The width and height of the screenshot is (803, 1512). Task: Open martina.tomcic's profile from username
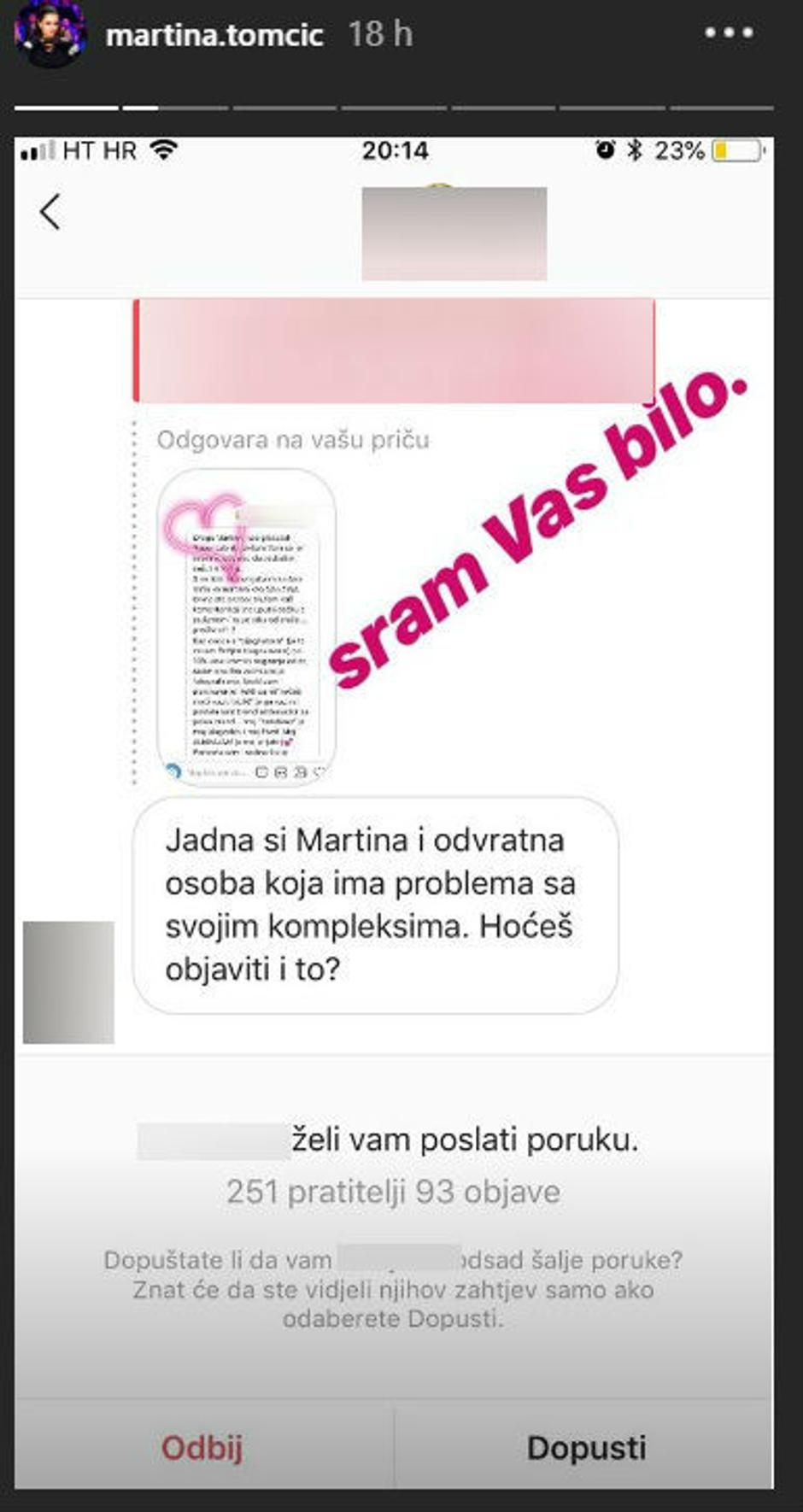[214, 35]
